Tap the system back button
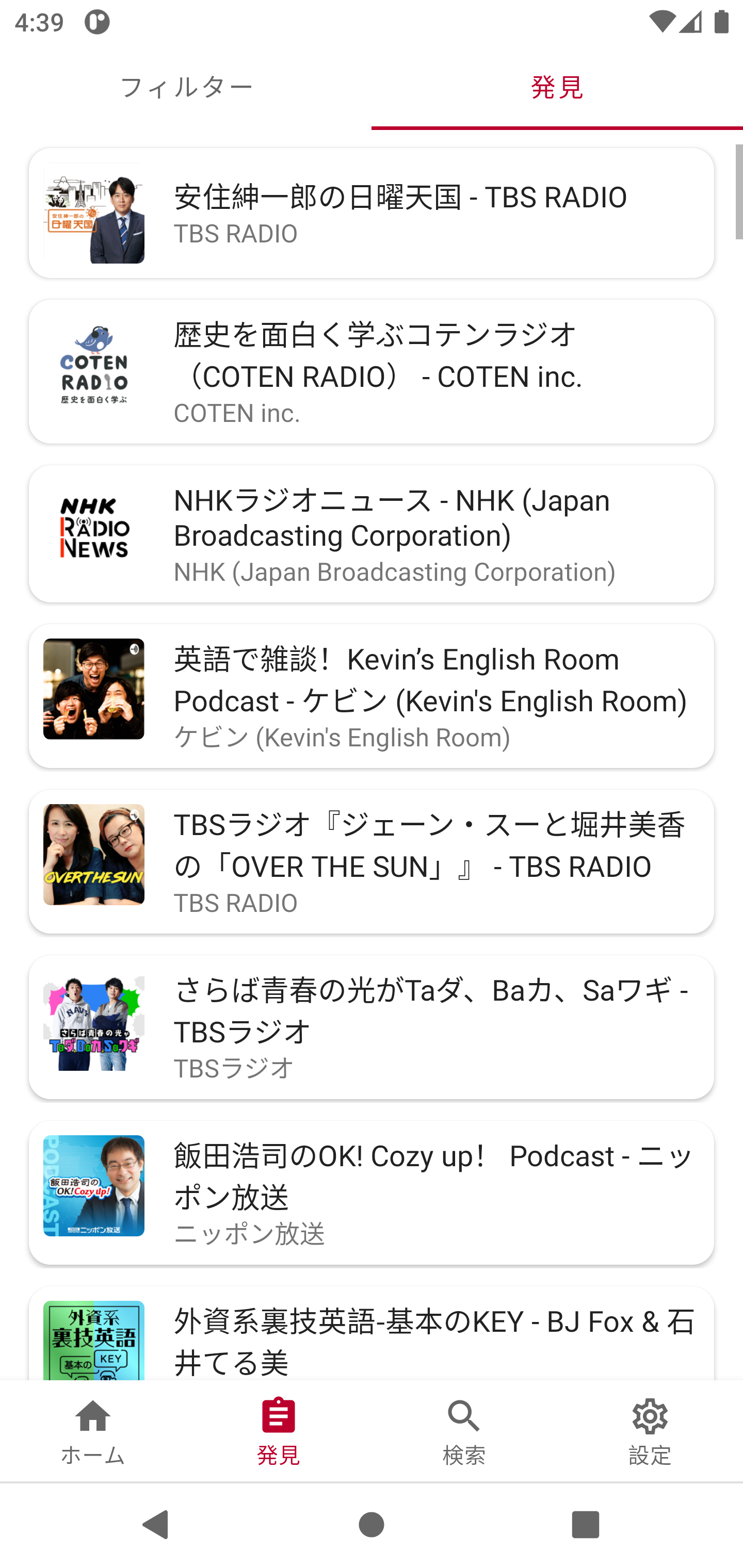The width and height of the screenshot is (743, 1568). coord(156,1525)
